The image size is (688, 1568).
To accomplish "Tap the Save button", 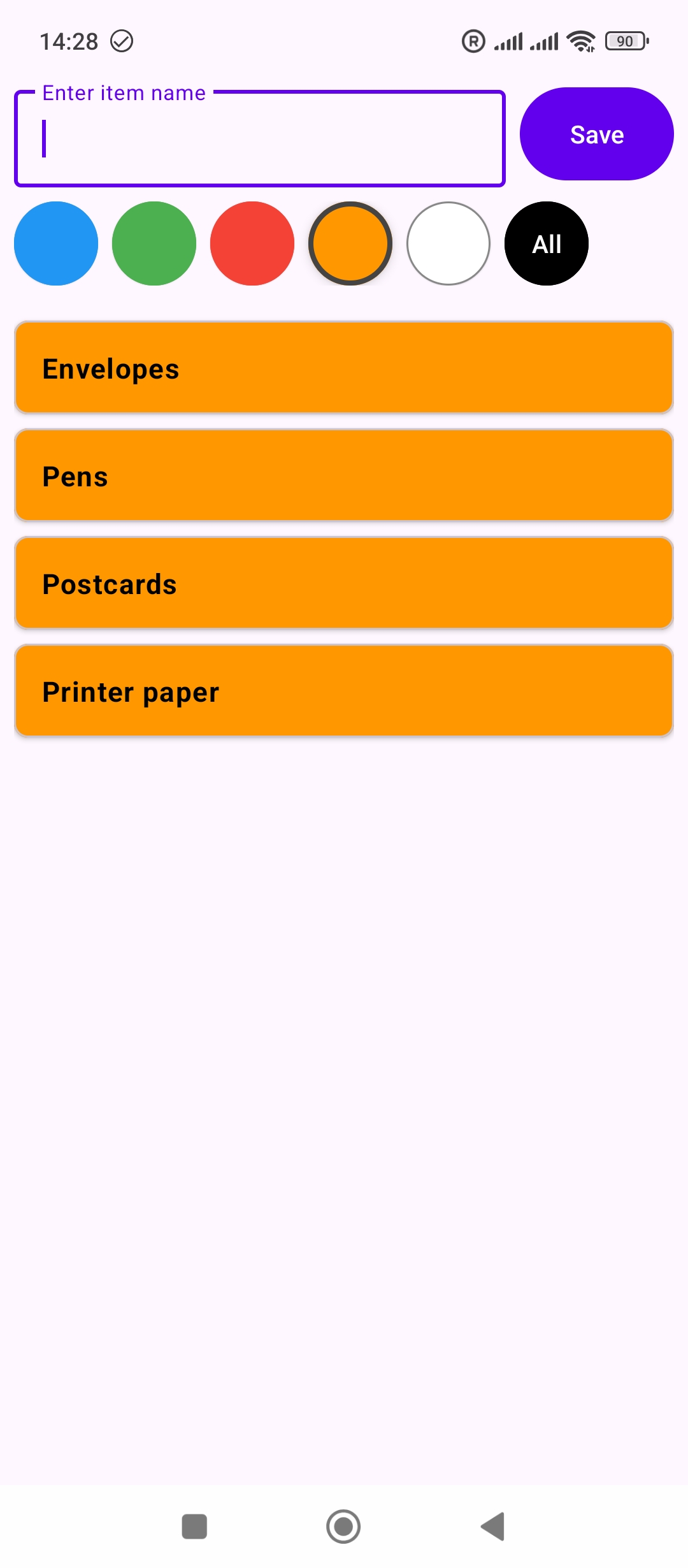I will click(596, 134).
